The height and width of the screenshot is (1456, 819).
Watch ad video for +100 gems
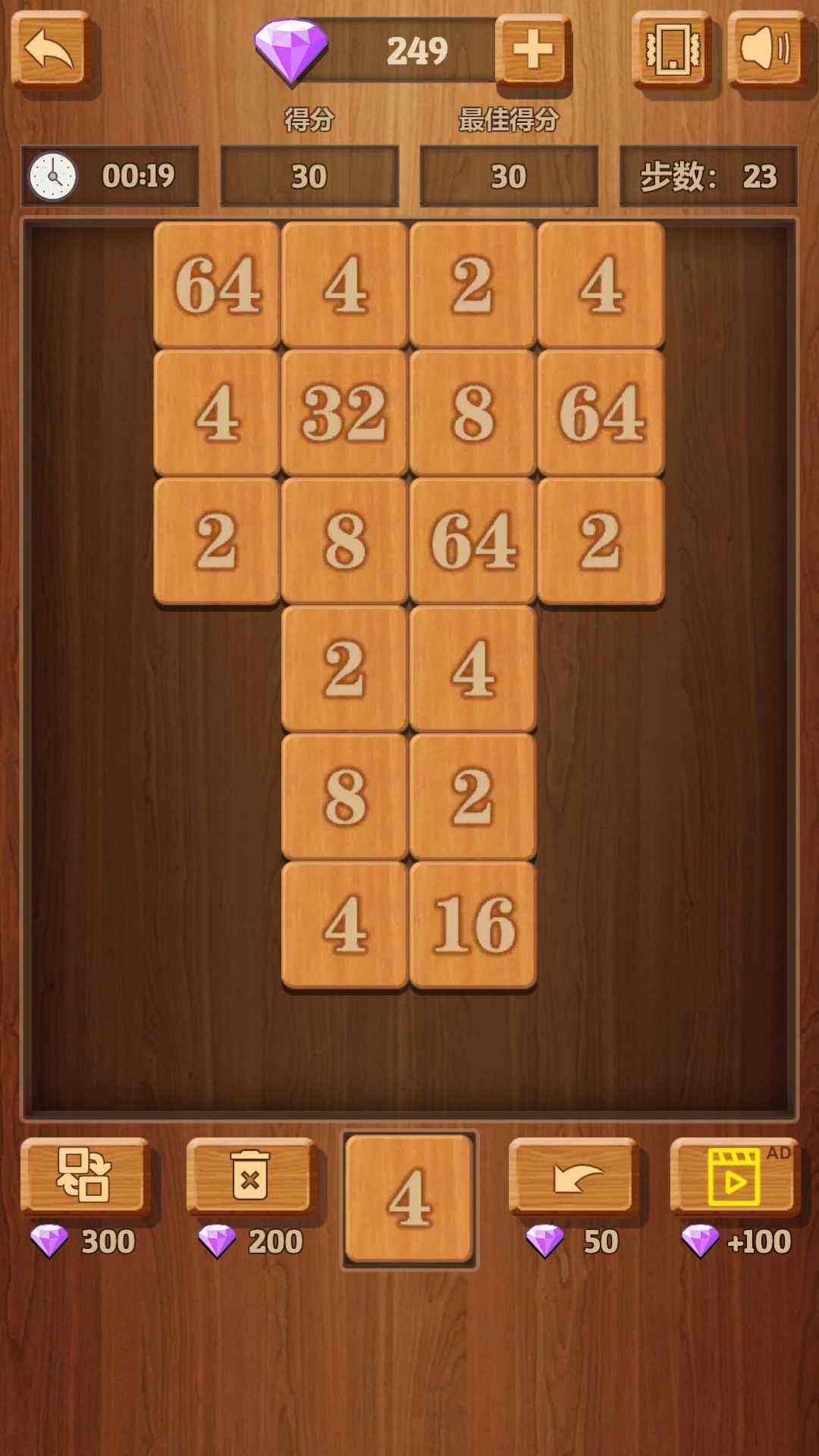[x=733, y=1175]
